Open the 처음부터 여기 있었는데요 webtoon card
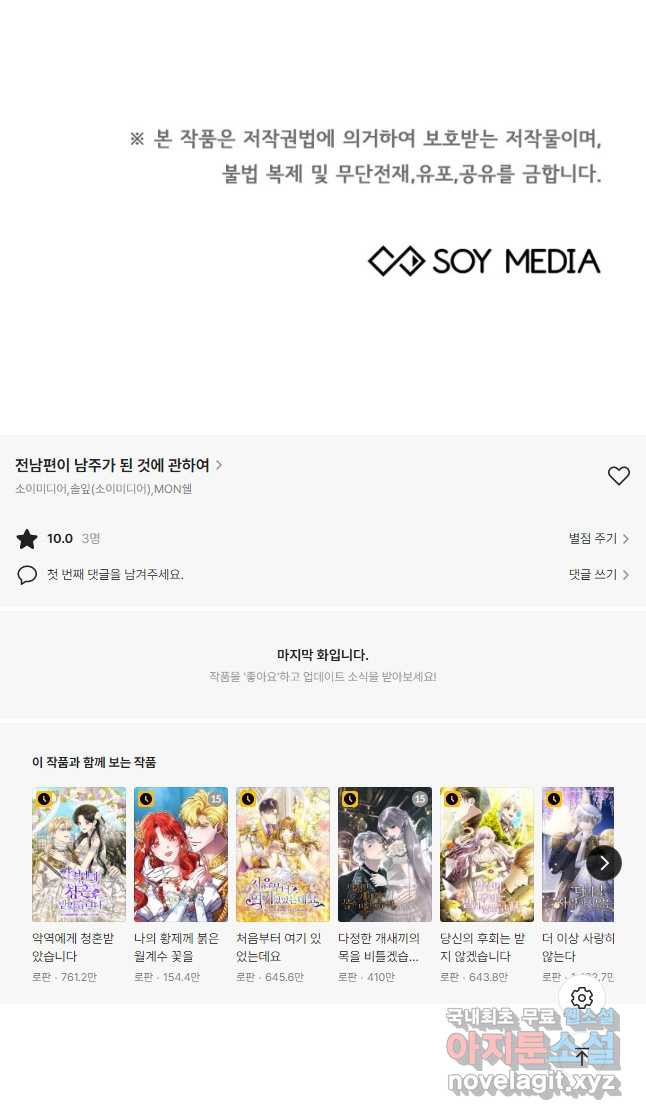Screen dimensions: 646x1120 [283, 855]
